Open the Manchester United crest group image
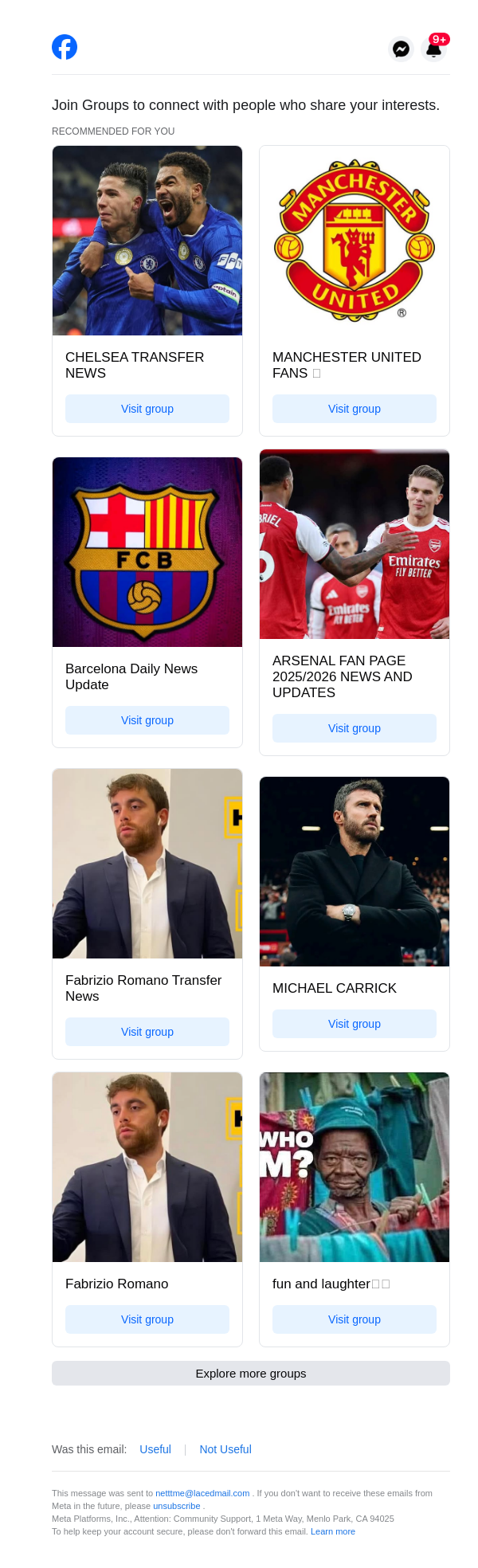This screenshot has height=1568, width=478. pos(355,241)
